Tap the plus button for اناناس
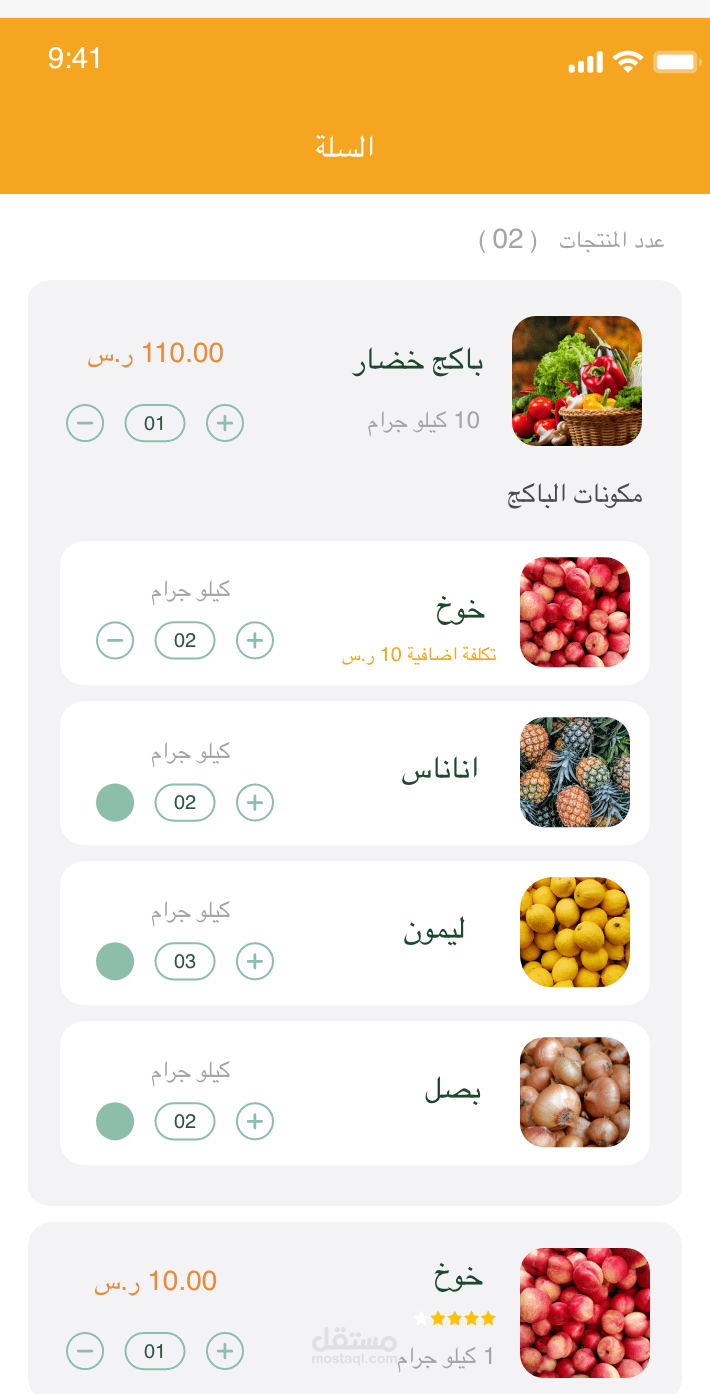 click(255, 802)
